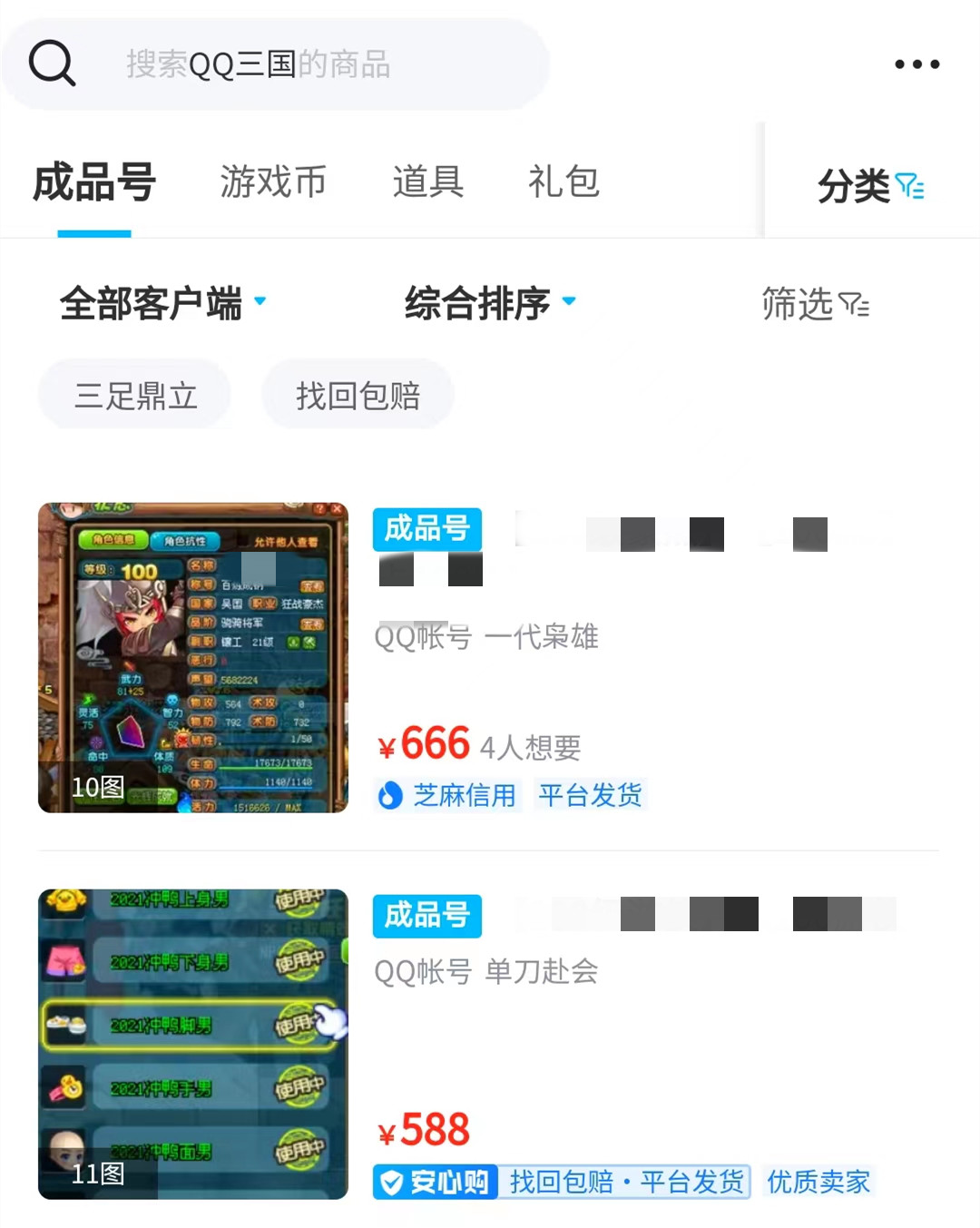Switch to the 道具 tab
980x1228 pixels.
tap(428, 182)
